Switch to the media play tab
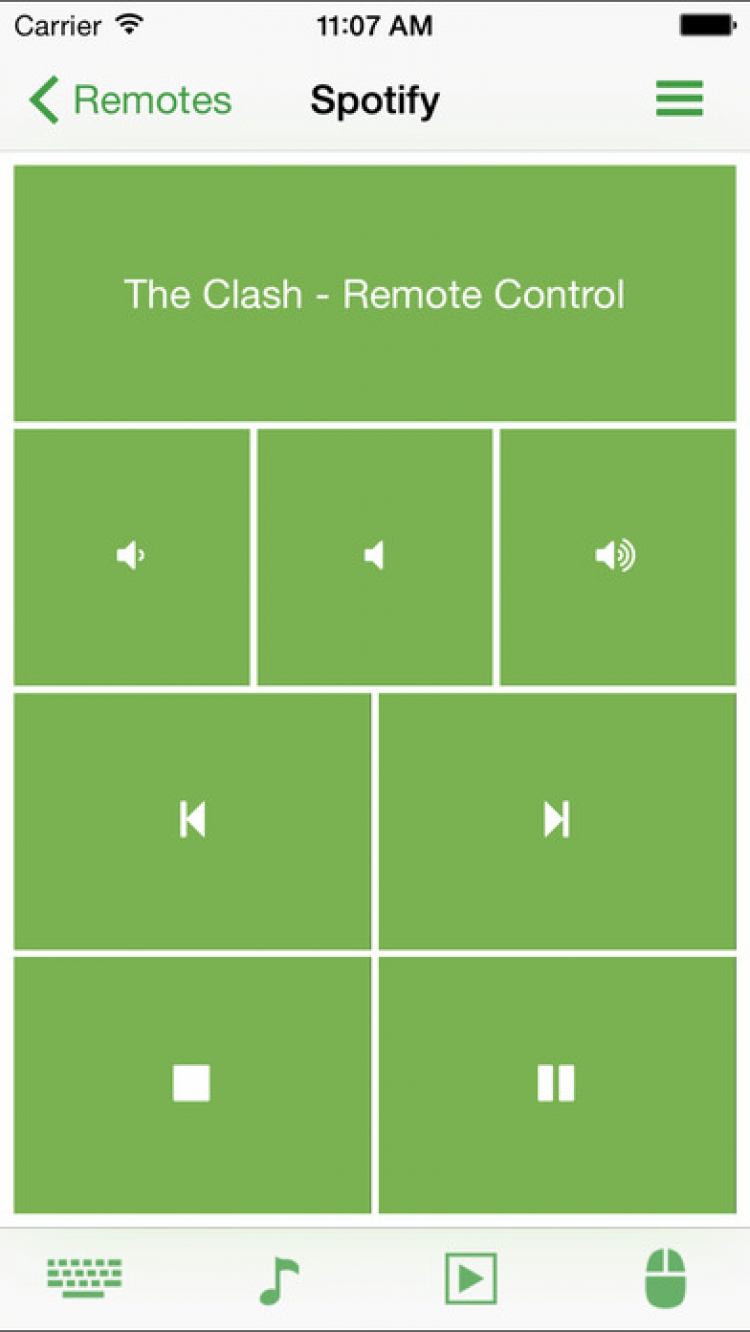 (471, 1279)
